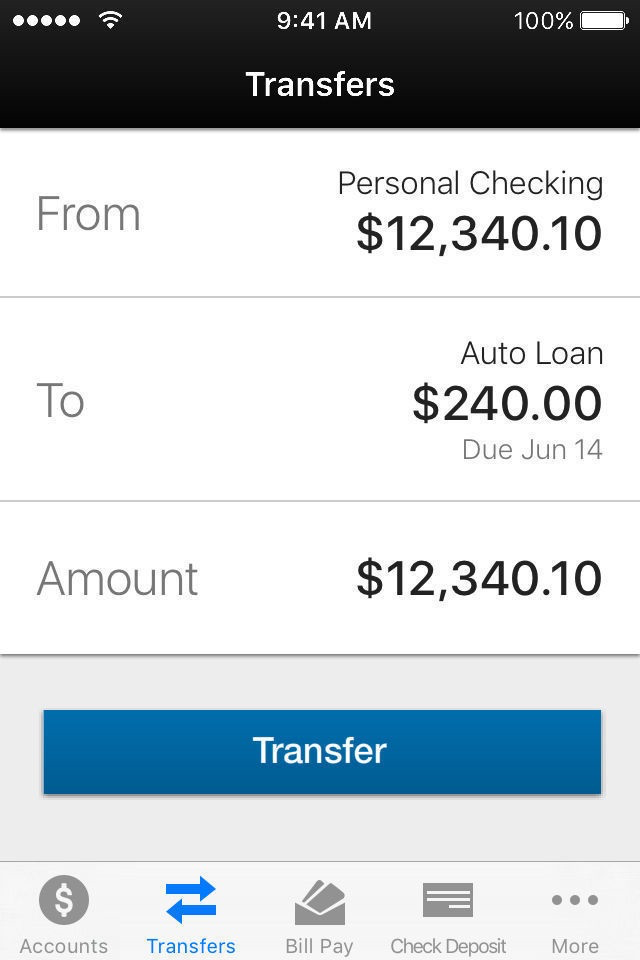Edit the transfer Amount field
Screen dimensions: 640x960
click(x=320, y=578)
